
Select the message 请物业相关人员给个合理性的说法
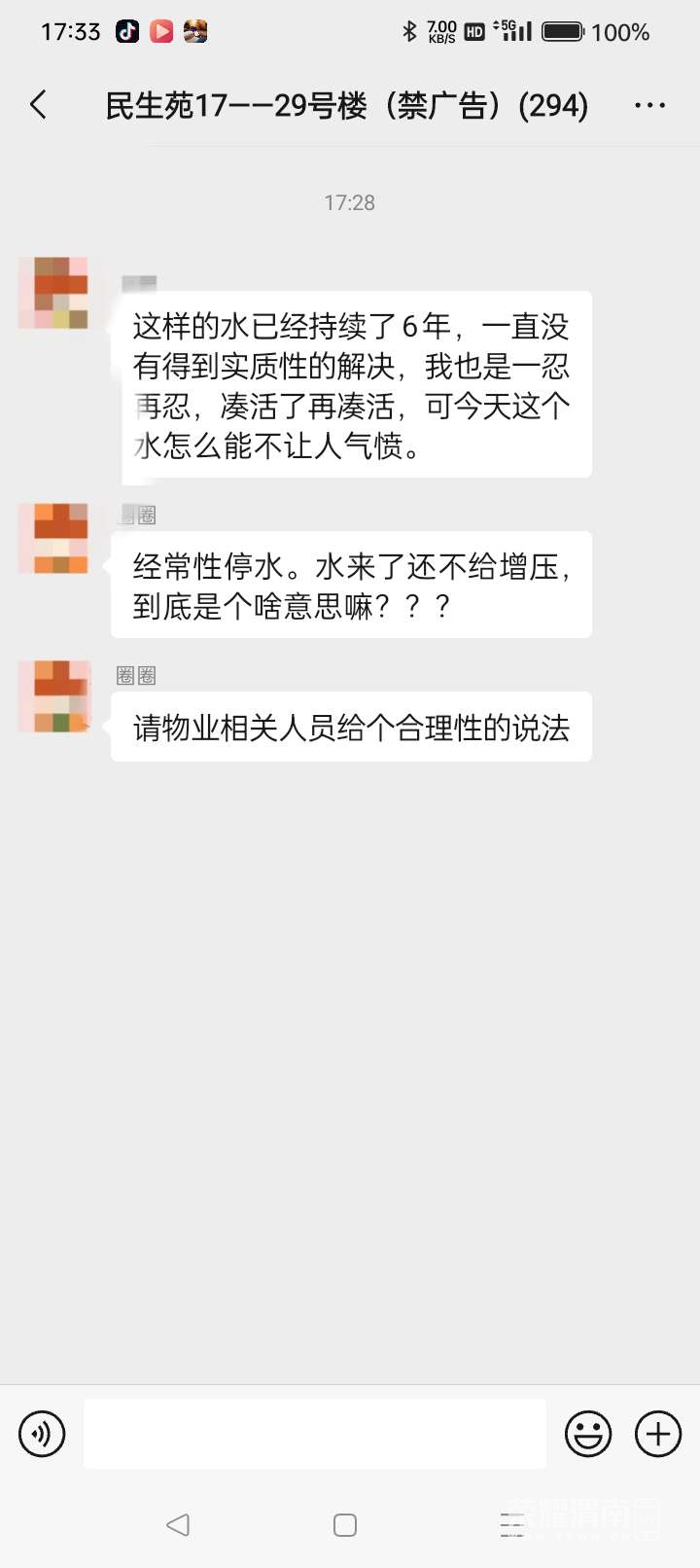click(350, 728)
